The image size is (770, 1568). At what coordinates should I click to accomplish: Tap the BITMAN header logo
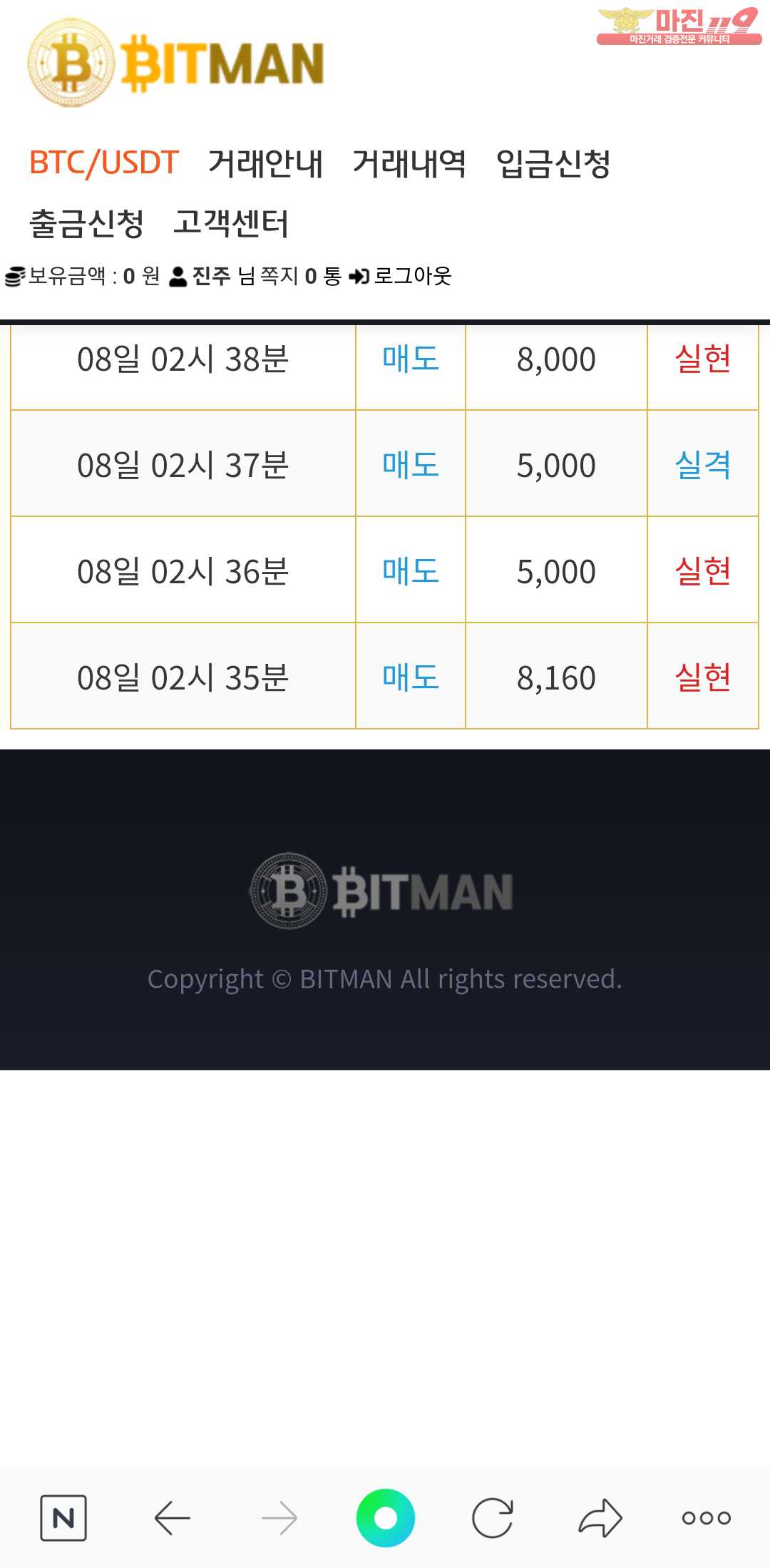coord(175,64)
